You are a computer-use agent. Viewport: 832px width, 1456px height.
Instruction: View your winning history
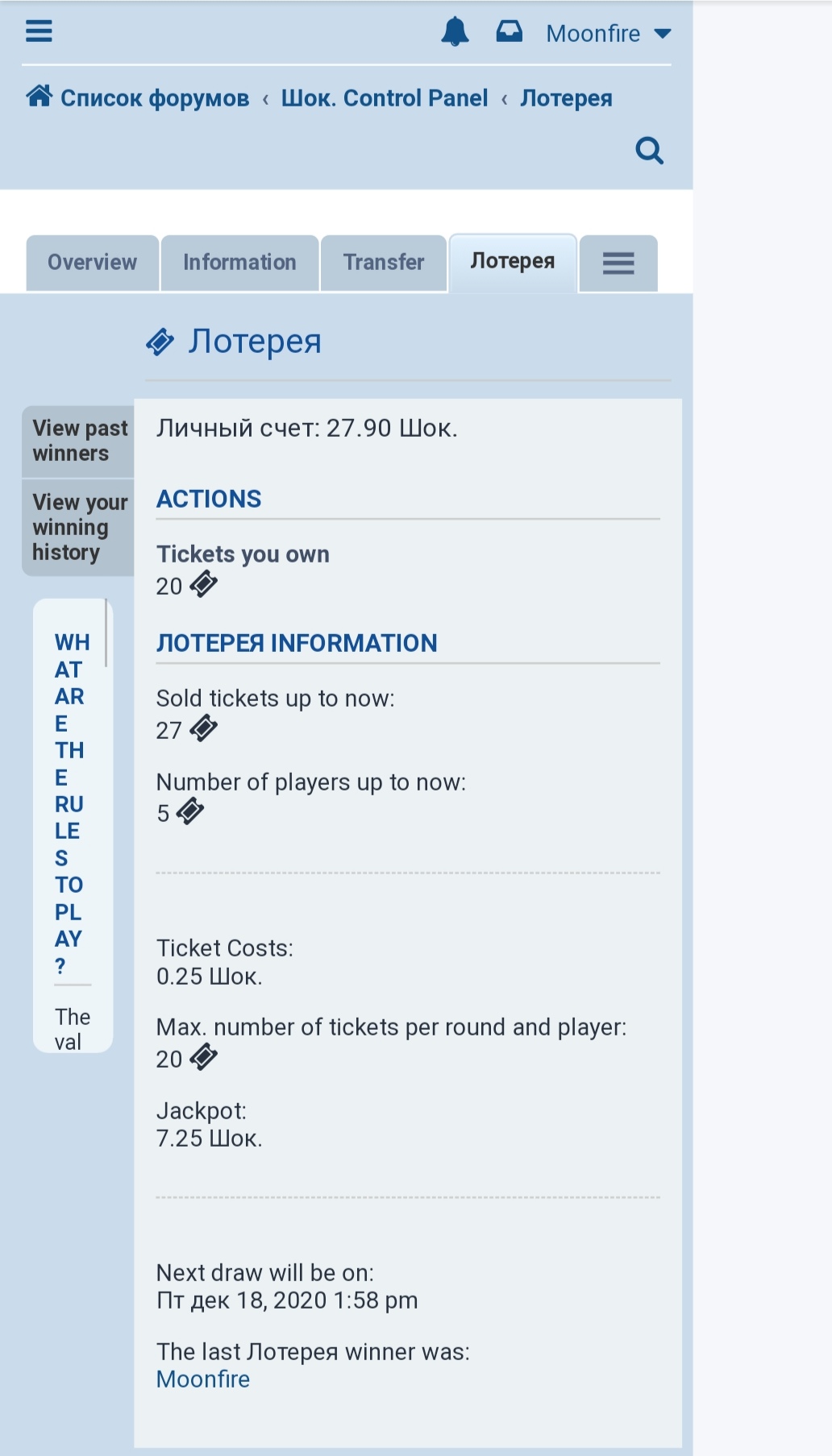(x=79, y=527)
